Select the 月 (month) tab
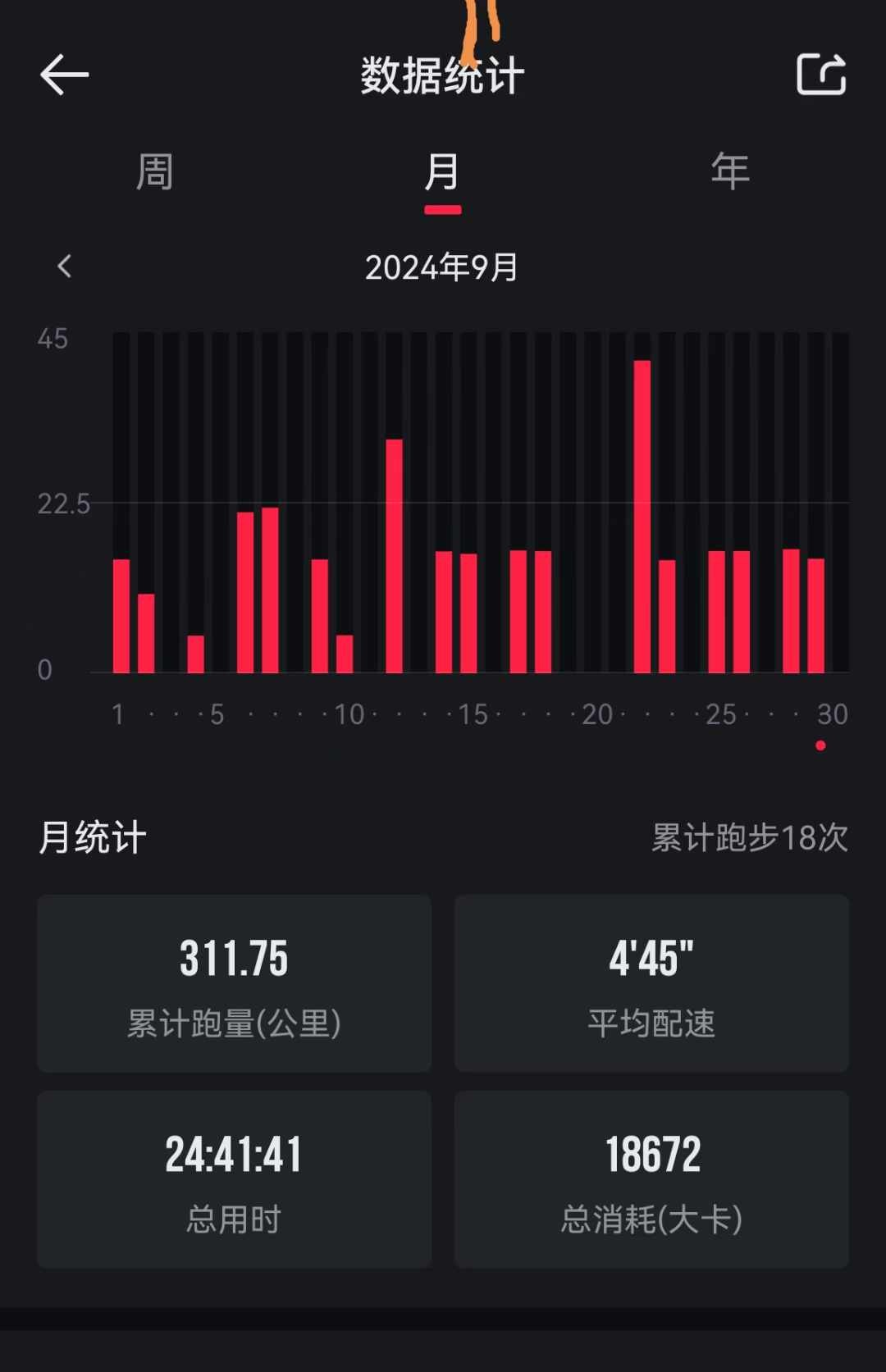 (x=442, y=172)
